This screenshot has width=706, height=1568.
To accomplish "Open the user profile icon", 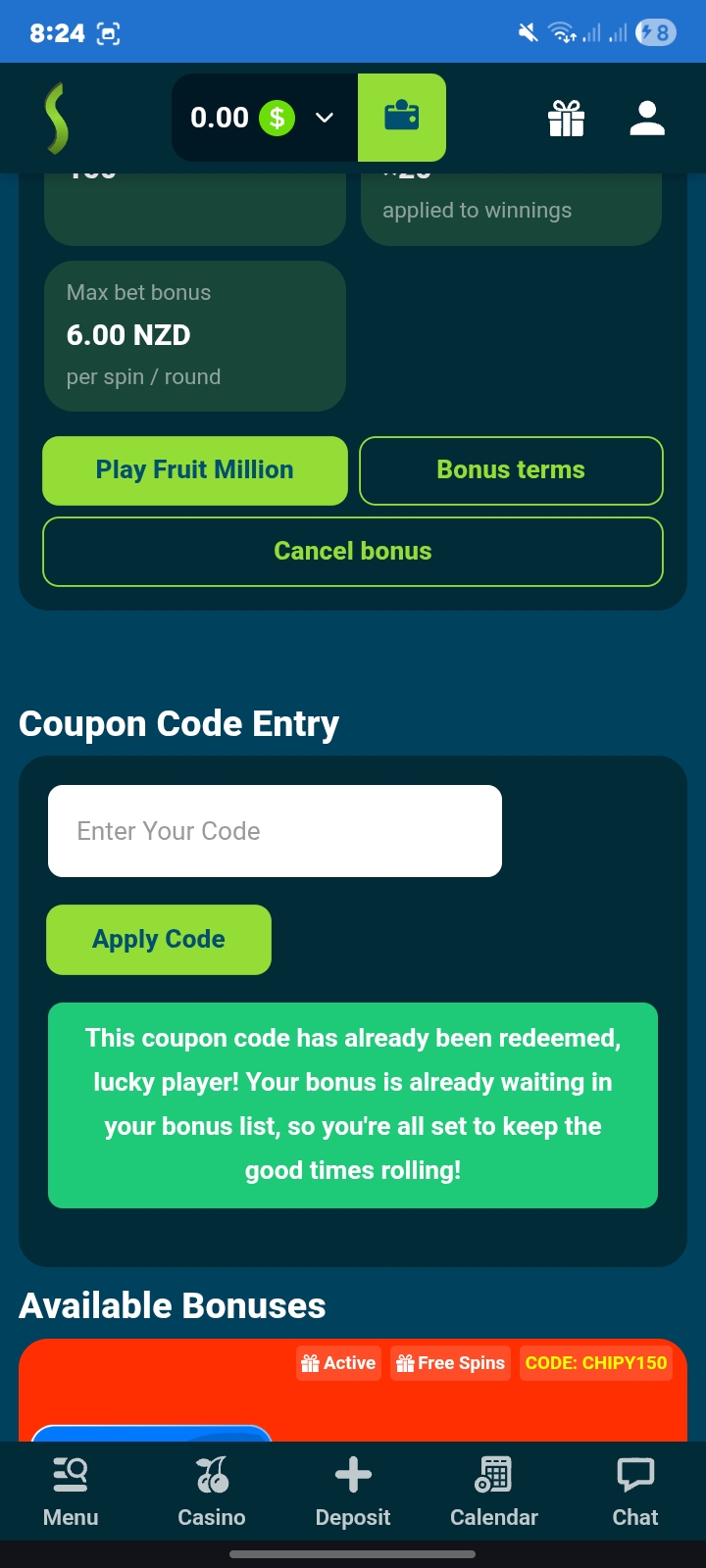I will 647,119.
